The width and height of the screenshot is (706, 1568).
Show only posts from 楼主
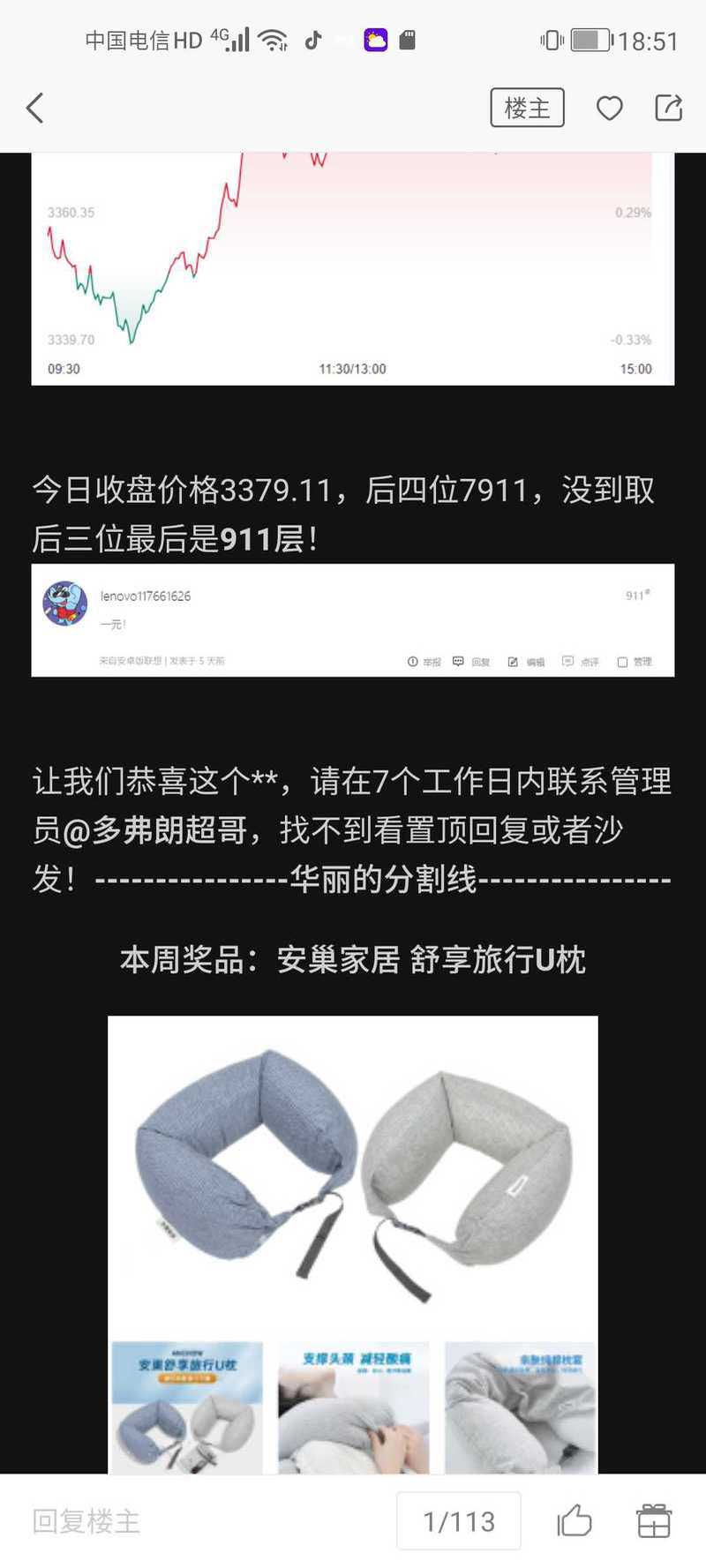coord(527,108)
